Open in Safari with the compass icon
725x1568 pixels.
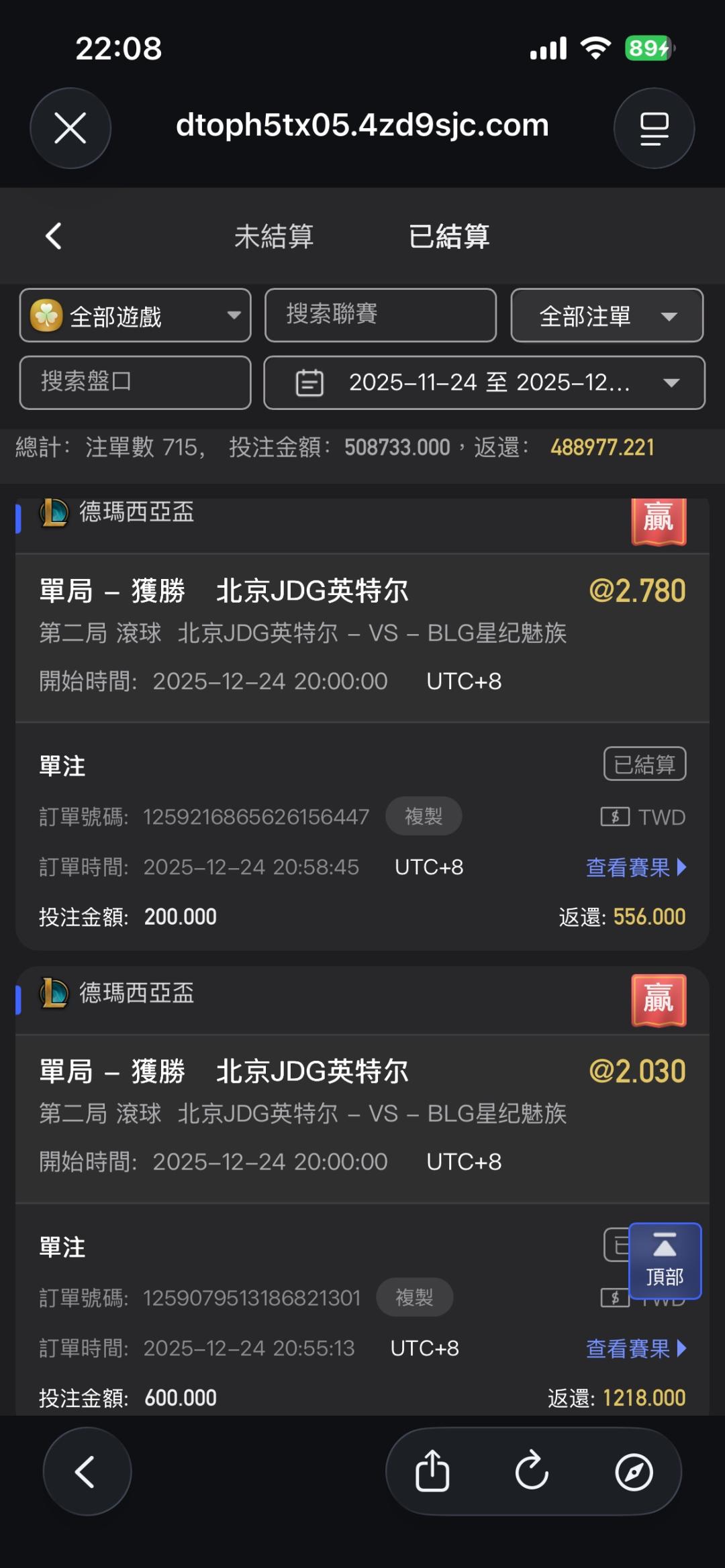coord(634,1472)
